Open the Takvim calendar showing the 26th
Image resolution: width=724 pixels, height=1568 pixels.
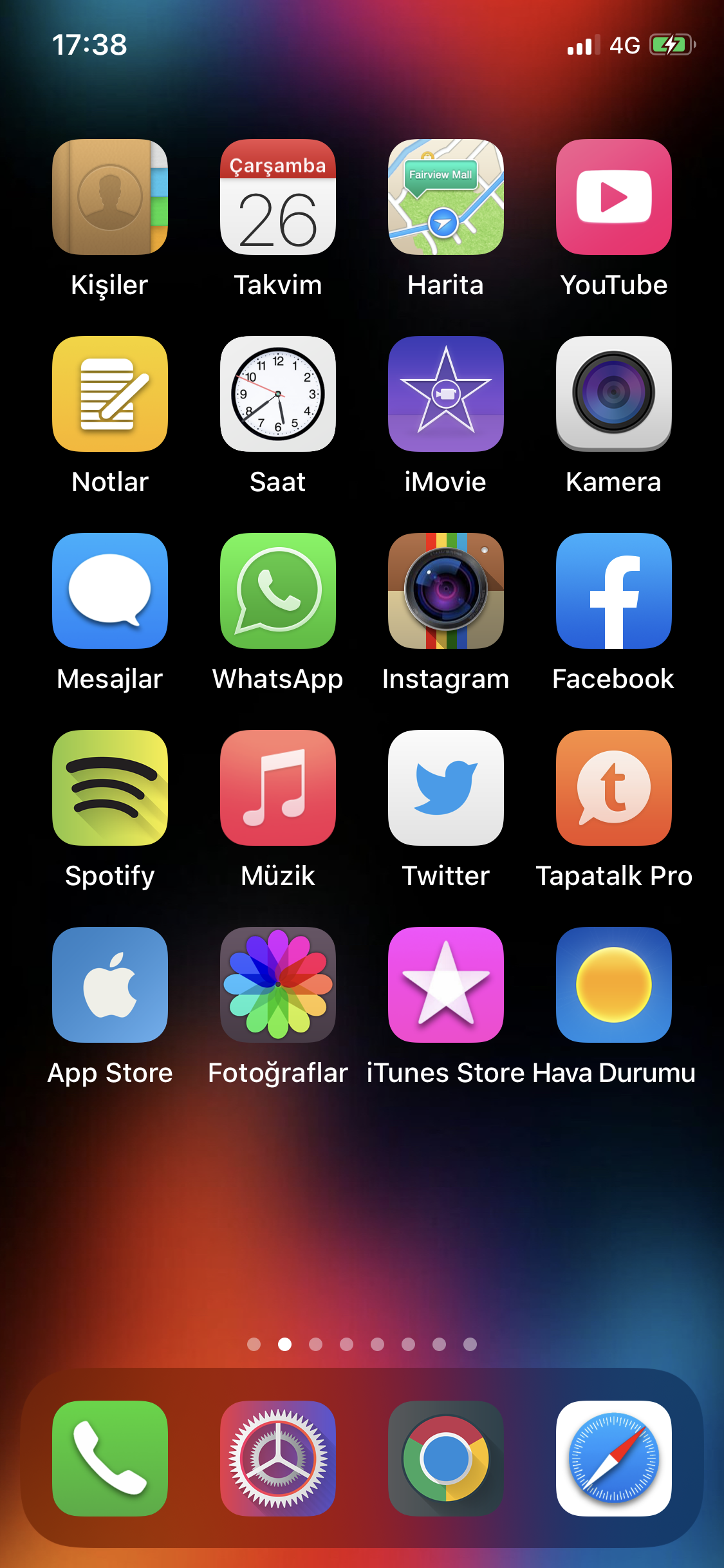pos(277,198)
